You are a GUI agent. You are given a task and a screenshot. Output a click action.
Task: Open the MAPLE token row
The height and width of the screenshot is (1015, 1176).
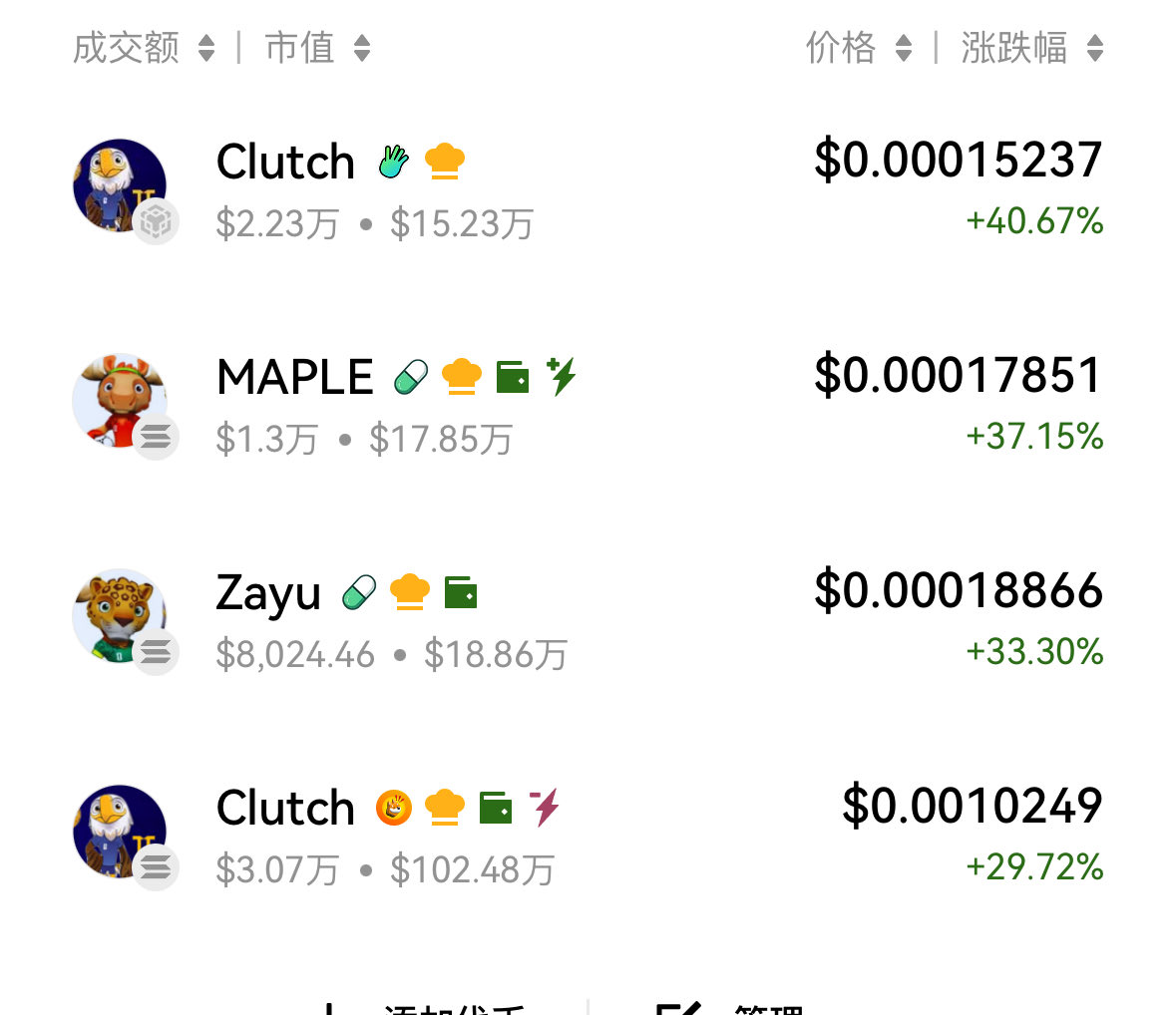pyautogui.click(x=588, y=405)
